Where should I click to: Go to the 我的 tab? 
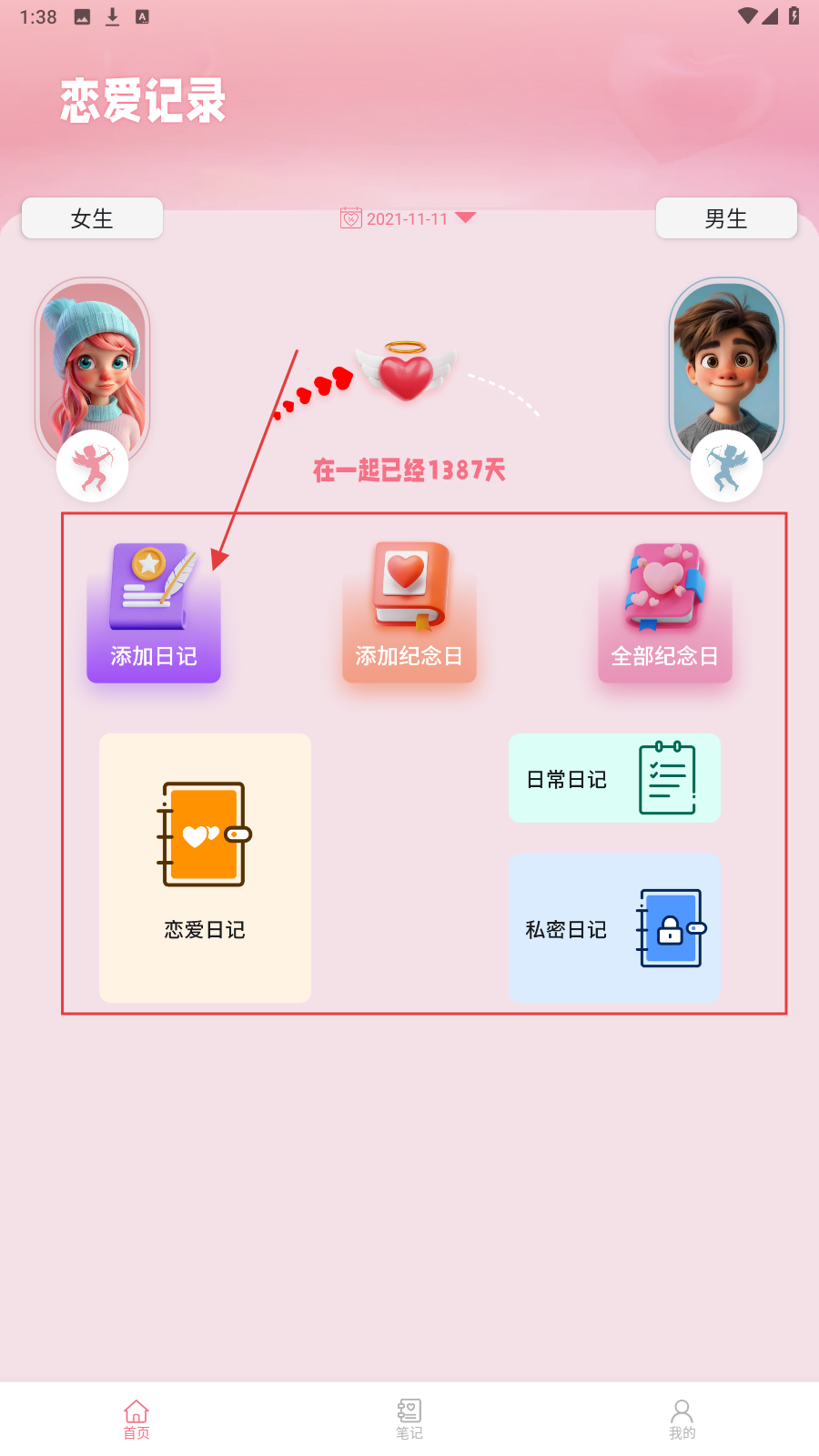pos(682,1419)
